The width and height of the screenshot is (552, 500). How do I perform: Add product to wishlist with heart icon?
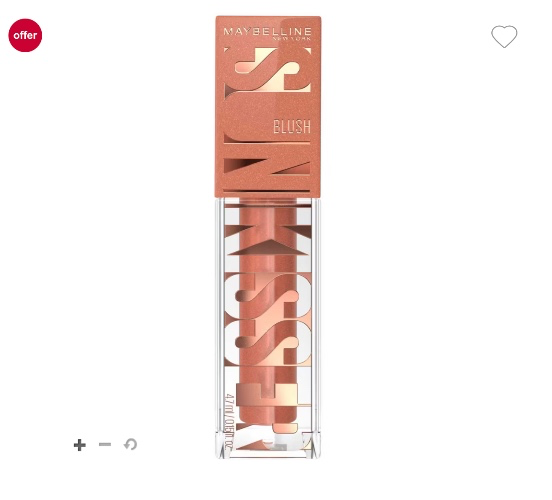tap(504, 36)
